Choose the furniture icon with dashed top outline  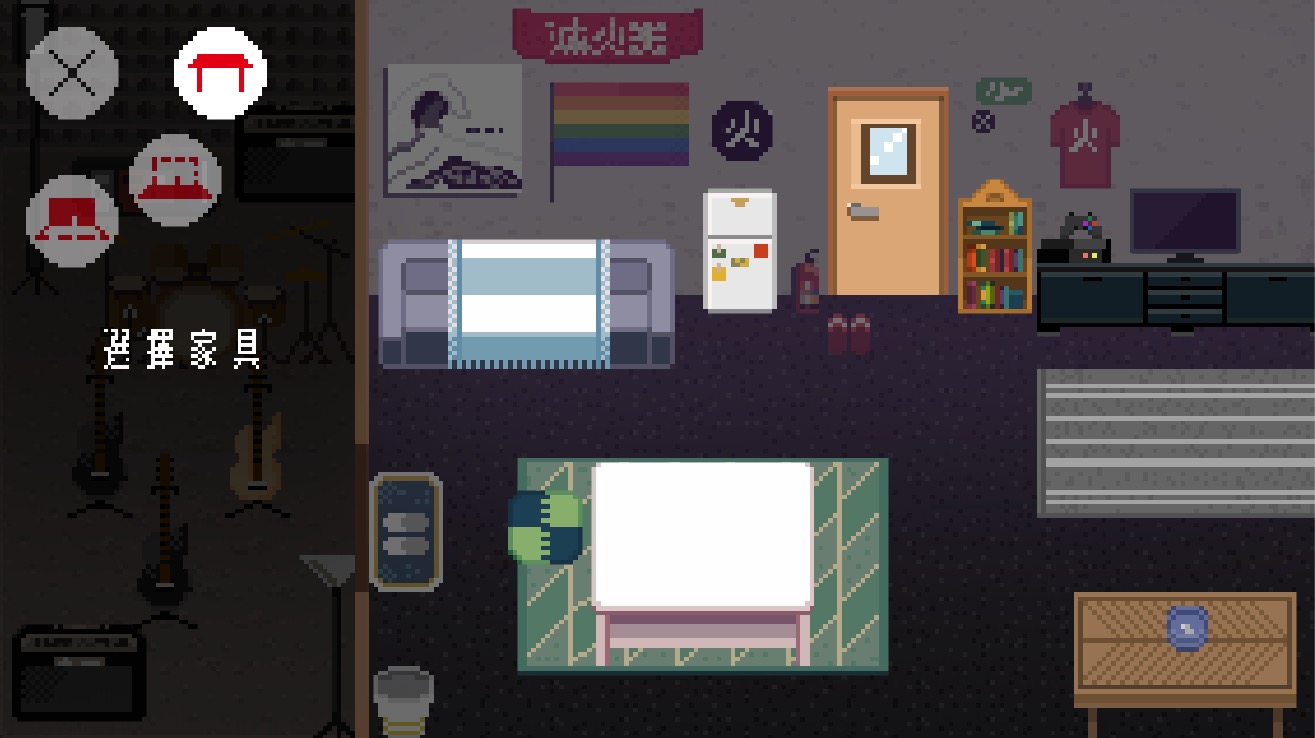[175, 179]
